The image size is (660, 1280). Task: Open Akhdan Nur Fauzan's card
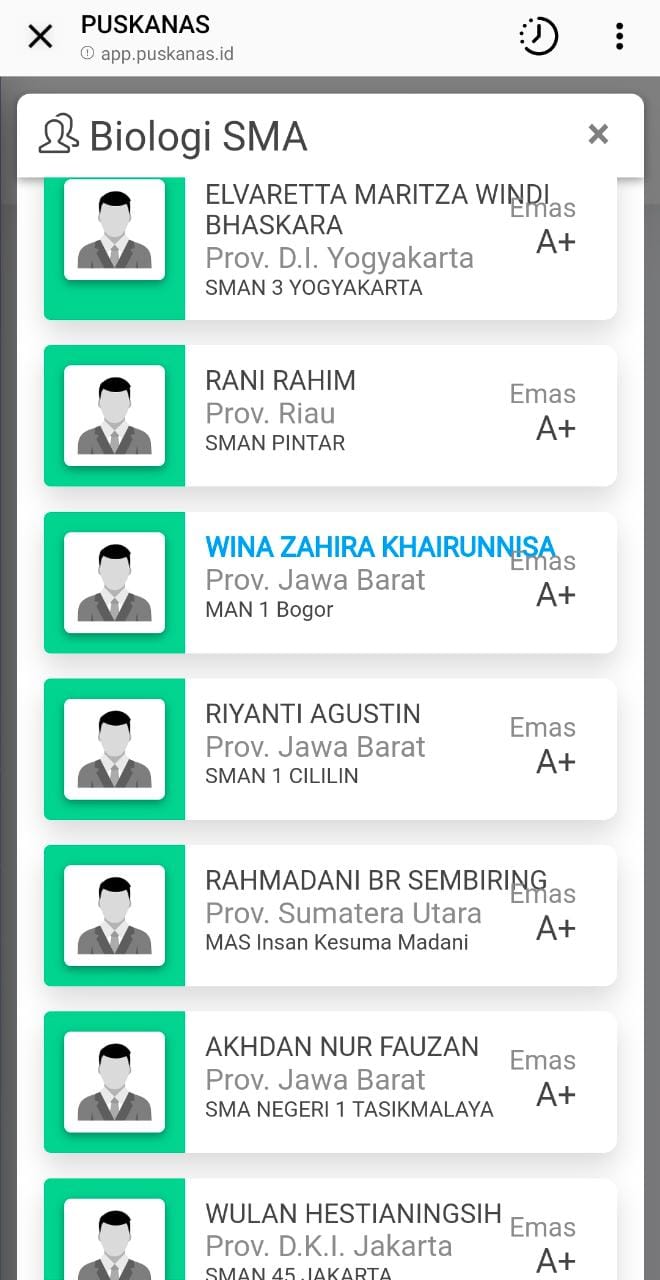[330, 1081]
